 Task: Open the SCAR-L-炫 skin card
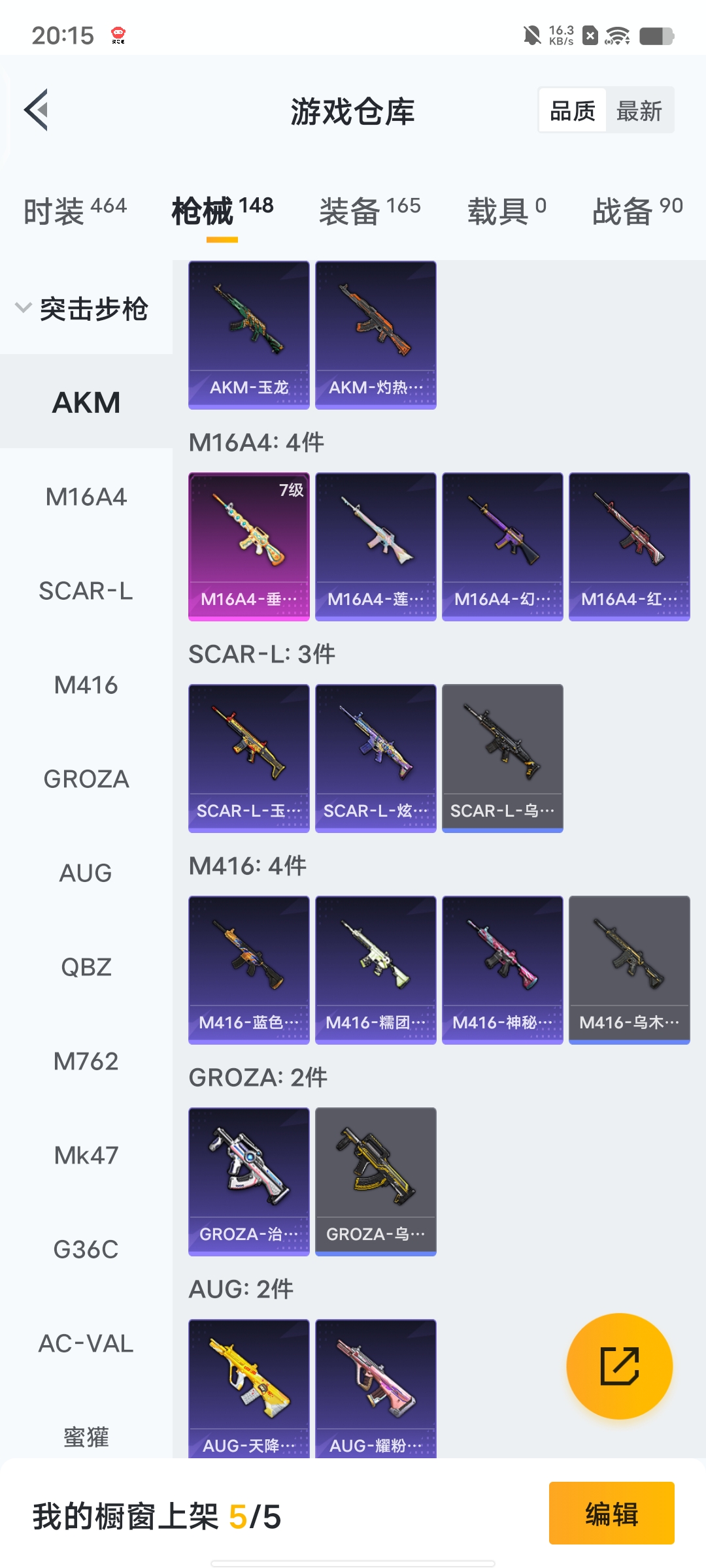pyautogui.click(x=375, y=758)
